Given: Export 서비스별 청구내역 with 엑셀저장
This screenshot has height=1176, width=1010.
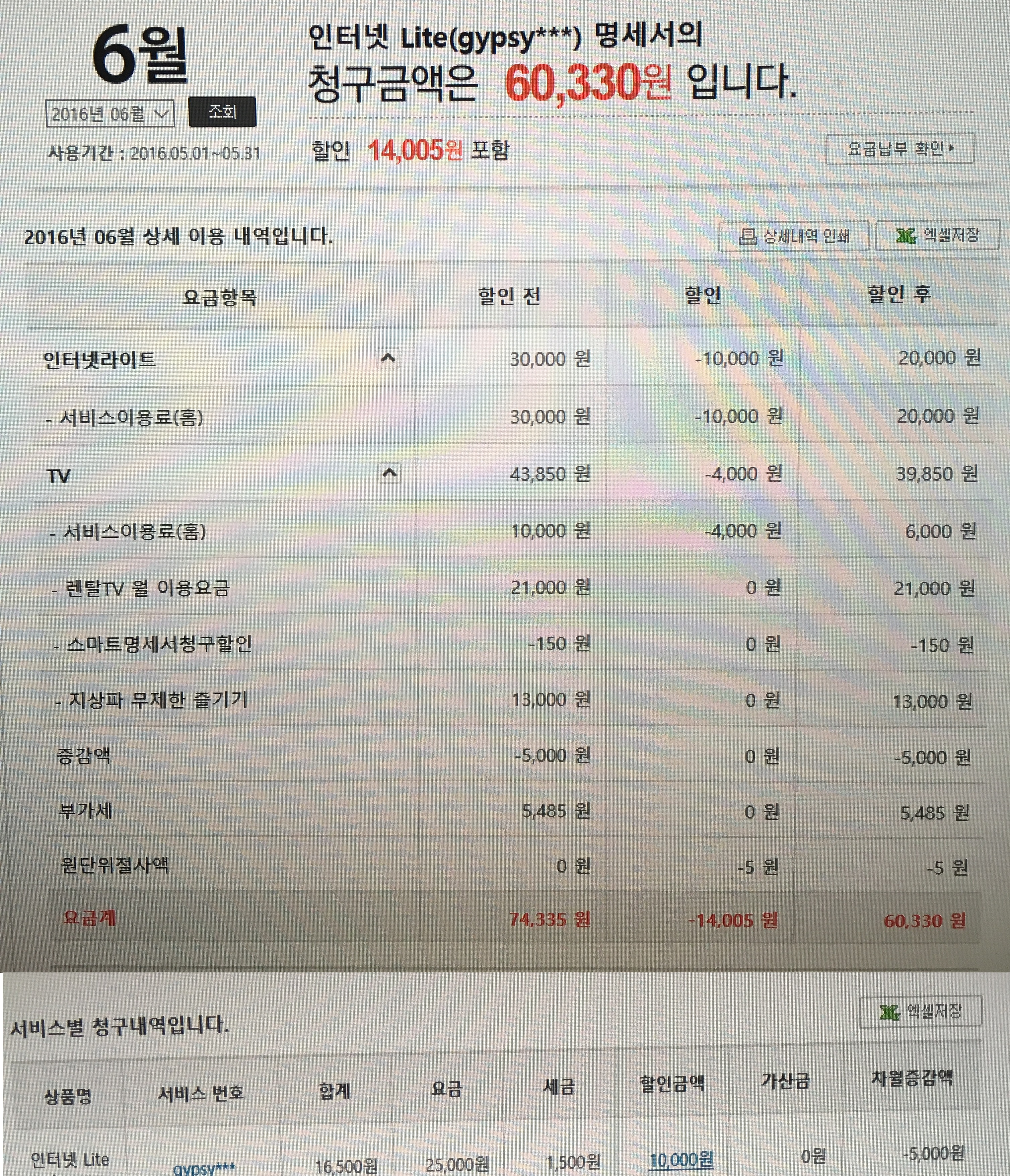Looking at the screenshot, I should click(920, 1011).
